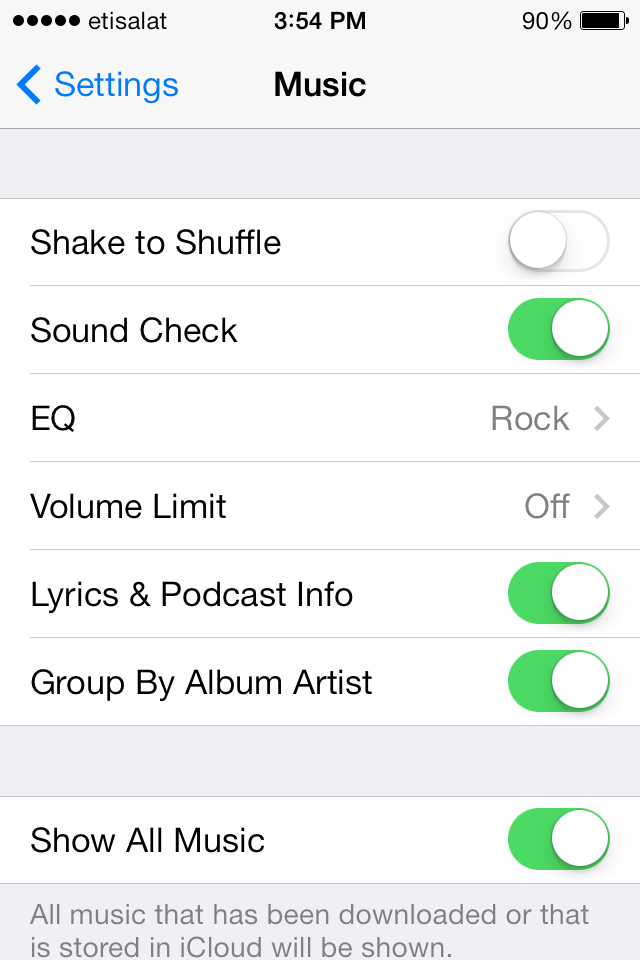Switch off Group By Album Artist
This screenshot has width=640, height=960.
coord(558,682)
